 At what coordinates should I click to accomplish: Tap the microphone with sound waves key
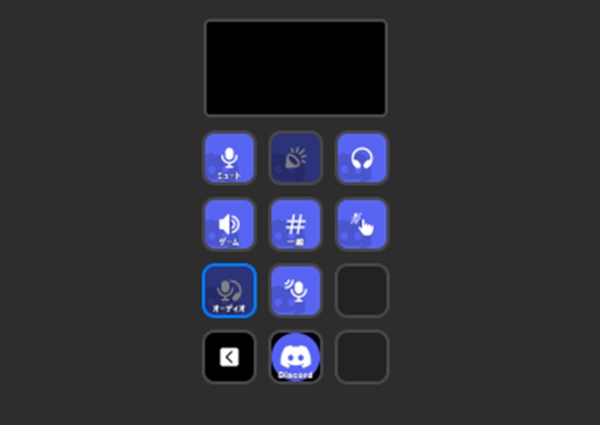tap(296, 290)
